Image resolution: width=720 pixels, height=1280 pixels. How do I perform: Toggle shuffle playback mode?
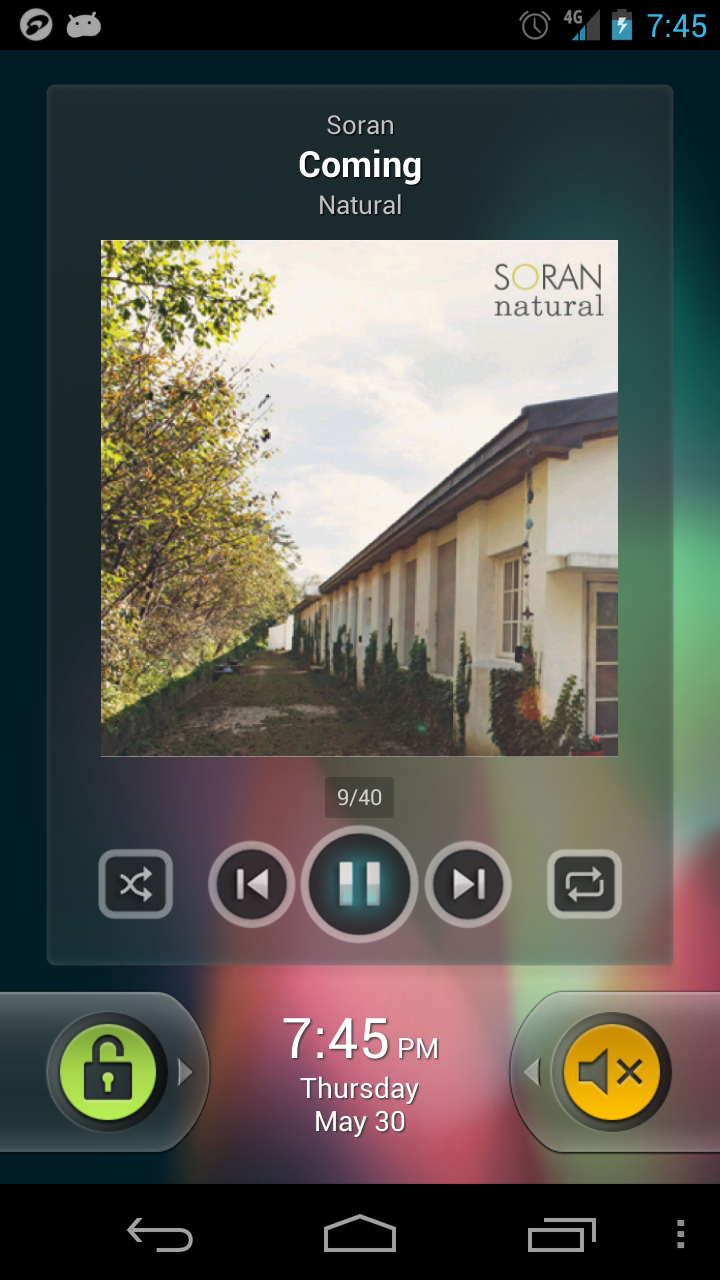(x=136, y=884)
